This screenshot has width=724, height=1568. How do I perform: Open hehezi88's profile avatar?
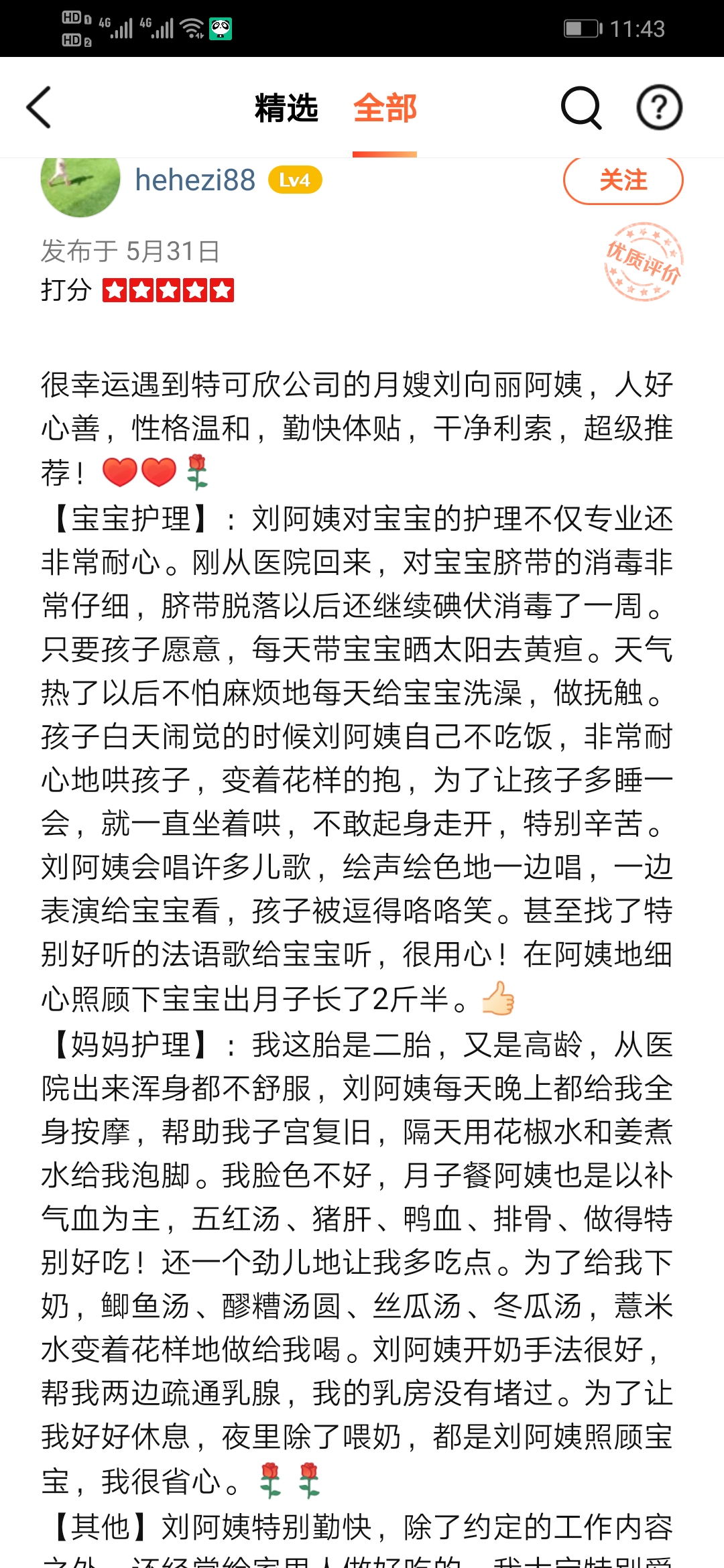coord(80,184)
